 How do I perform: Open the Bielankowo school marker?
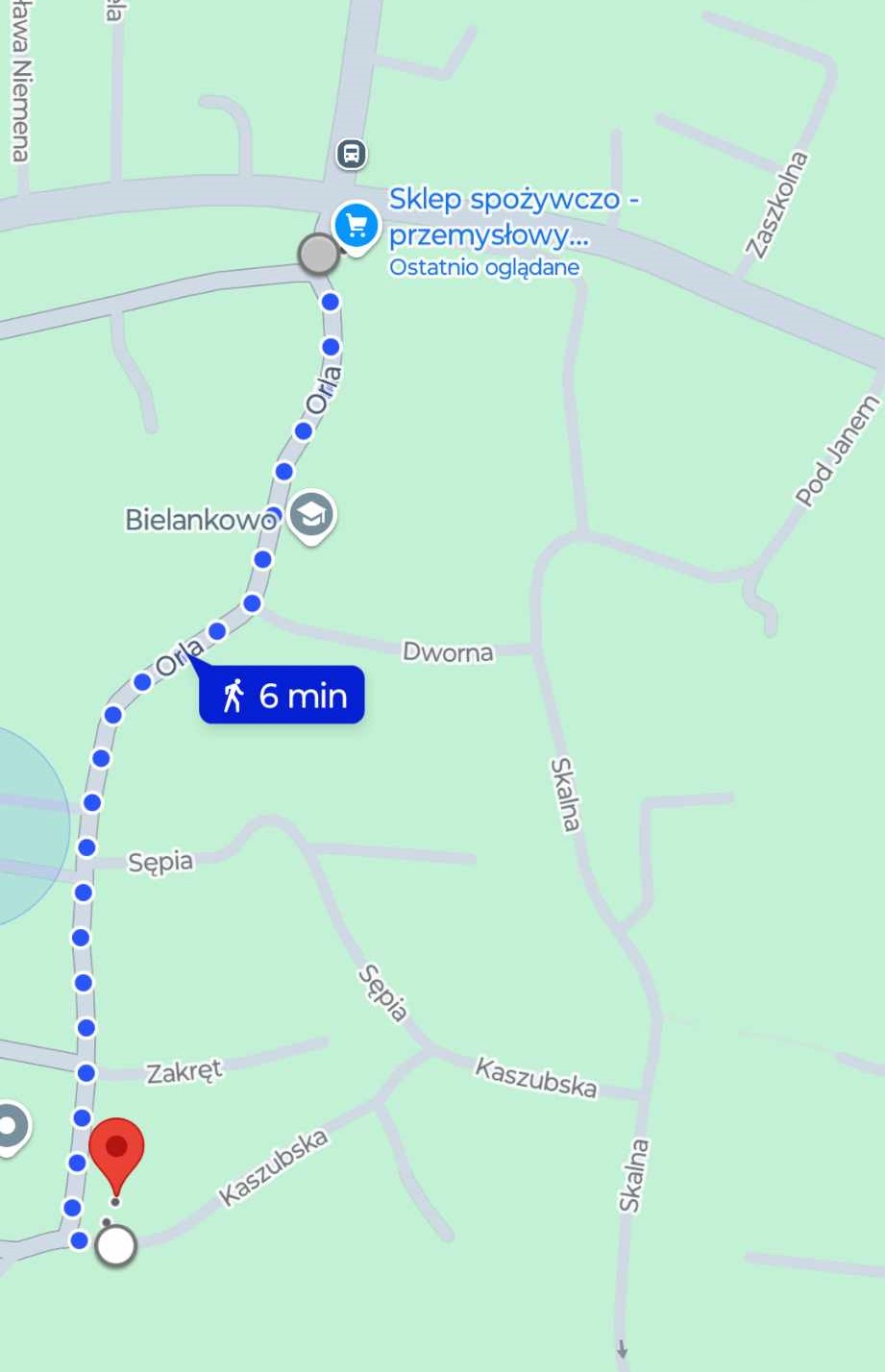(311, 516)
